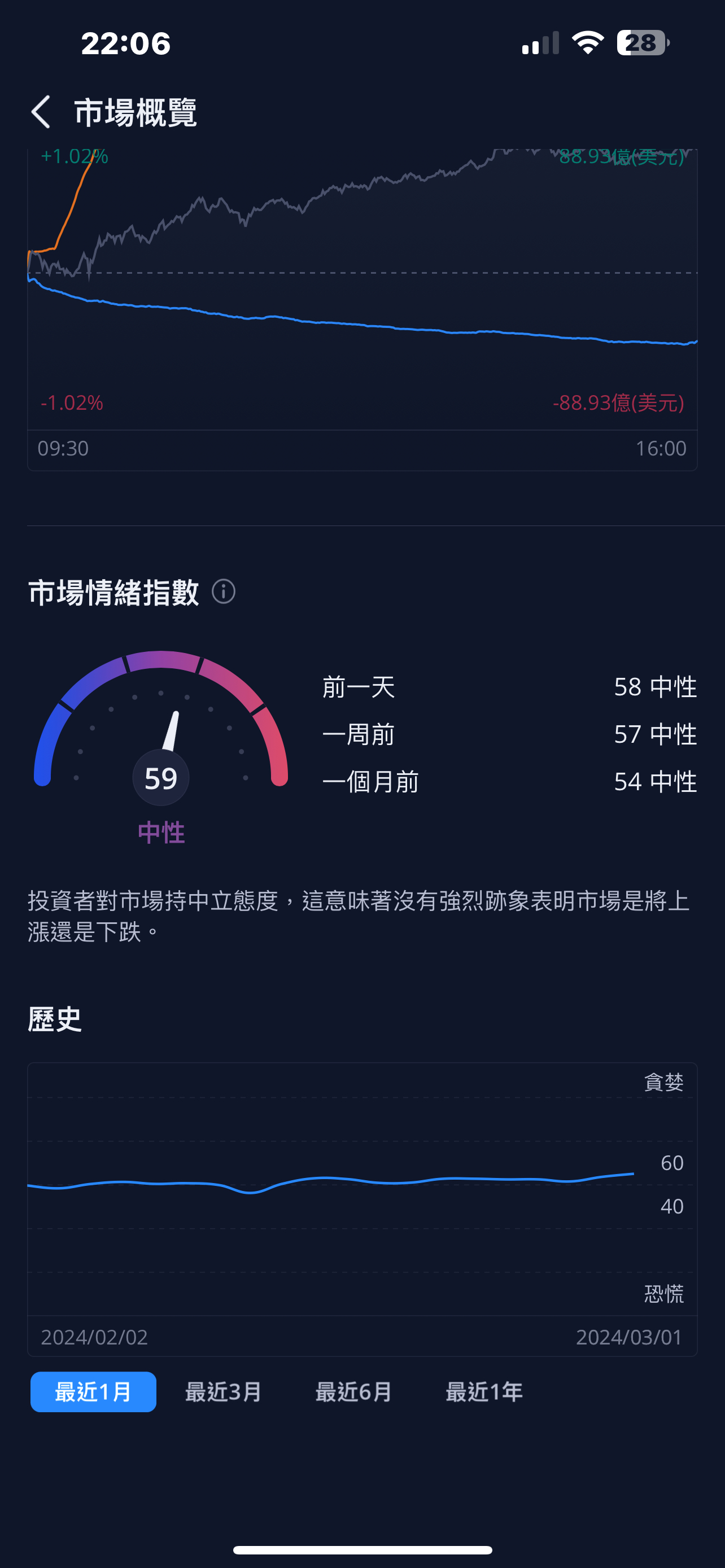Switch history range to 最近6月

(353, 1391)
